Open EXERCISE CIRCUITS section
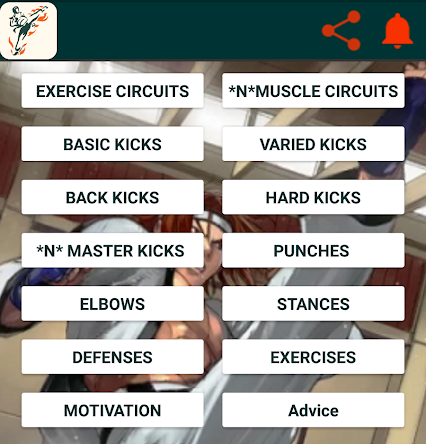Screen dimensions: 426x444 (x=113, y=91)
